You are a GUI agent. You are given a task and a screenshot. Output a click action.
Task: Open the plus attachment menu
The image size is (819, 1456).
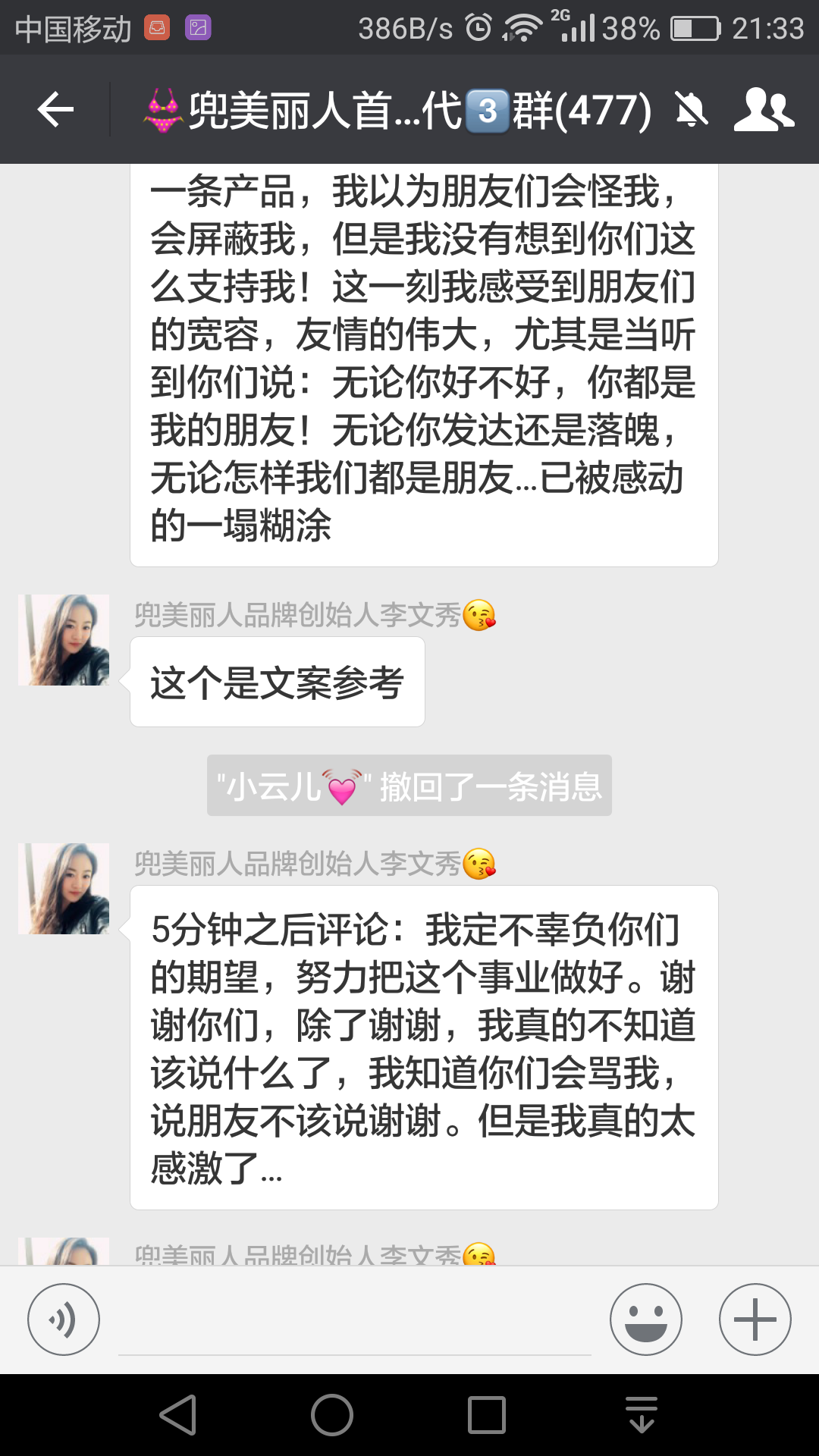tap(755, 1319)
